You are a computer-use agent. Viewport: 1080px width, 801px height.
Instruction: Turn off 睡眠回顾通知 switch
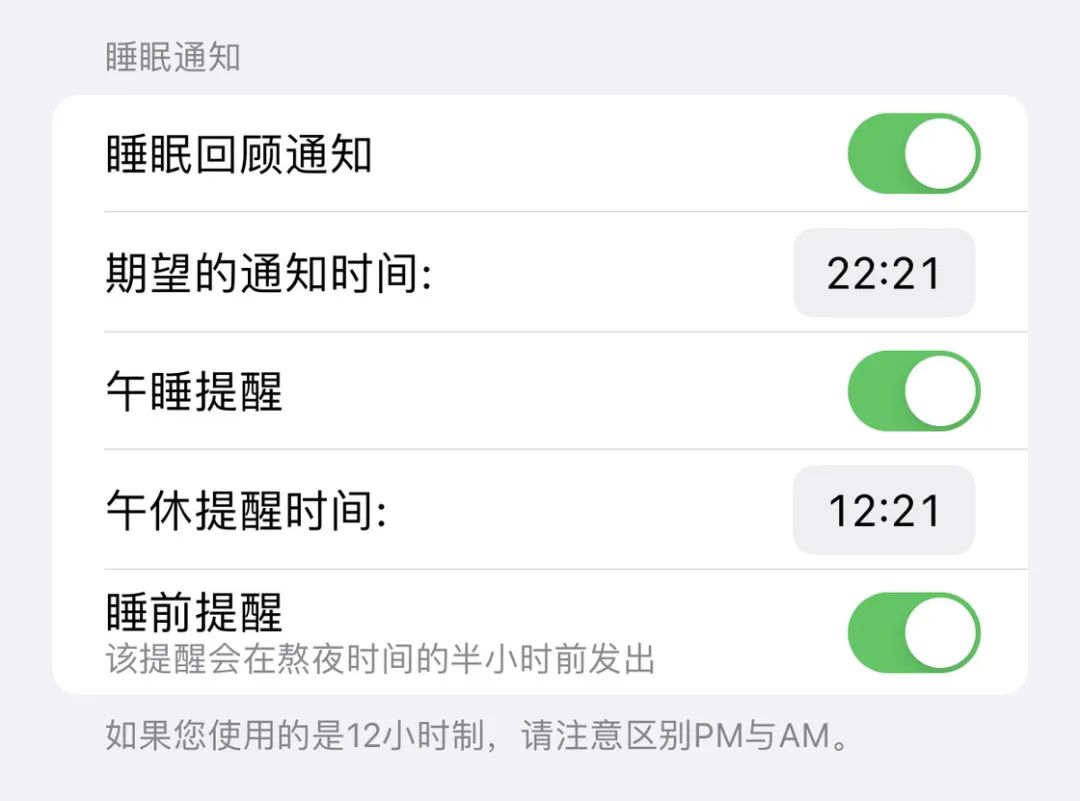click(x=913, y=154)
